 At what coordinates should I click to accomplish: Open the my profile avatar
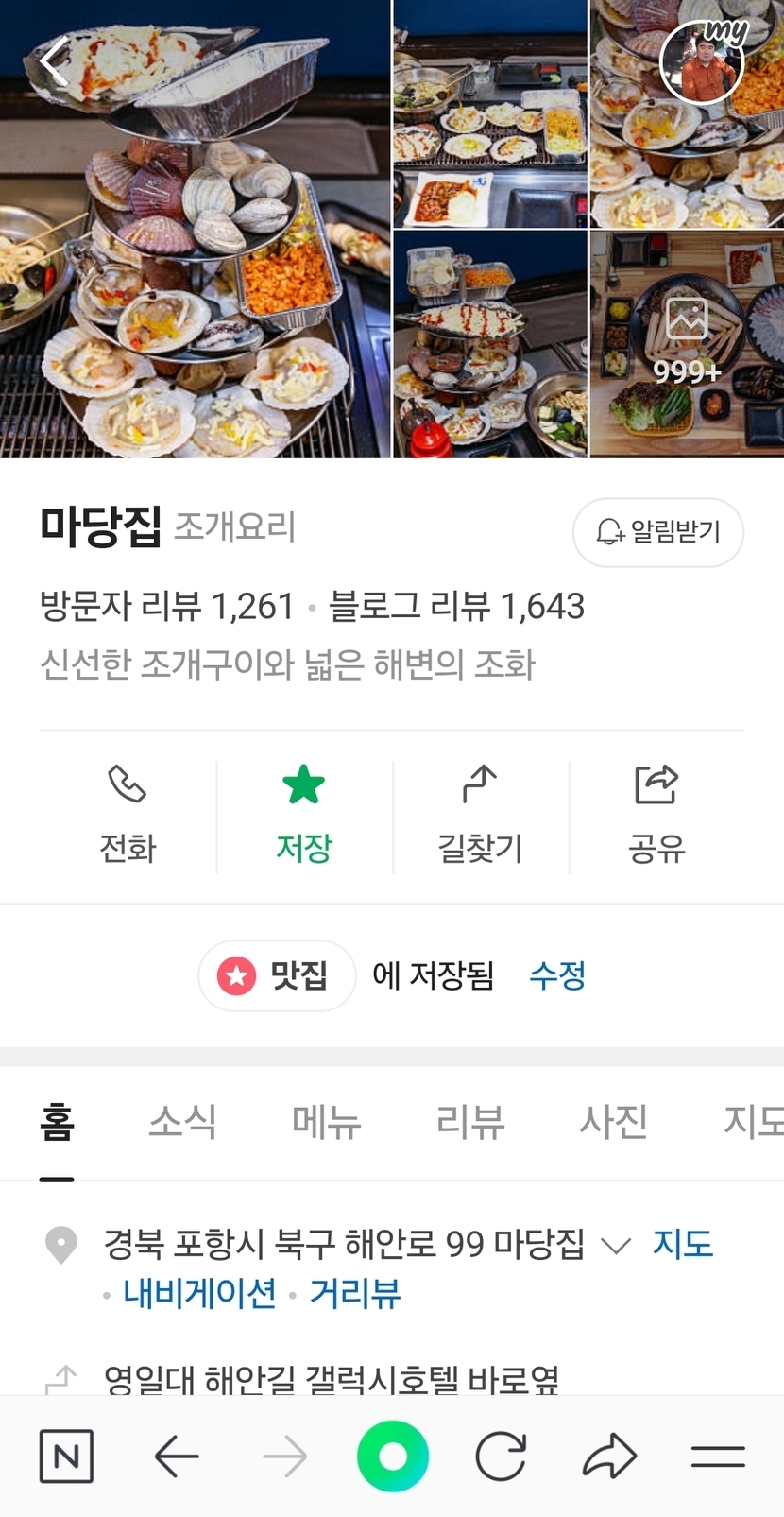point(702,62)
